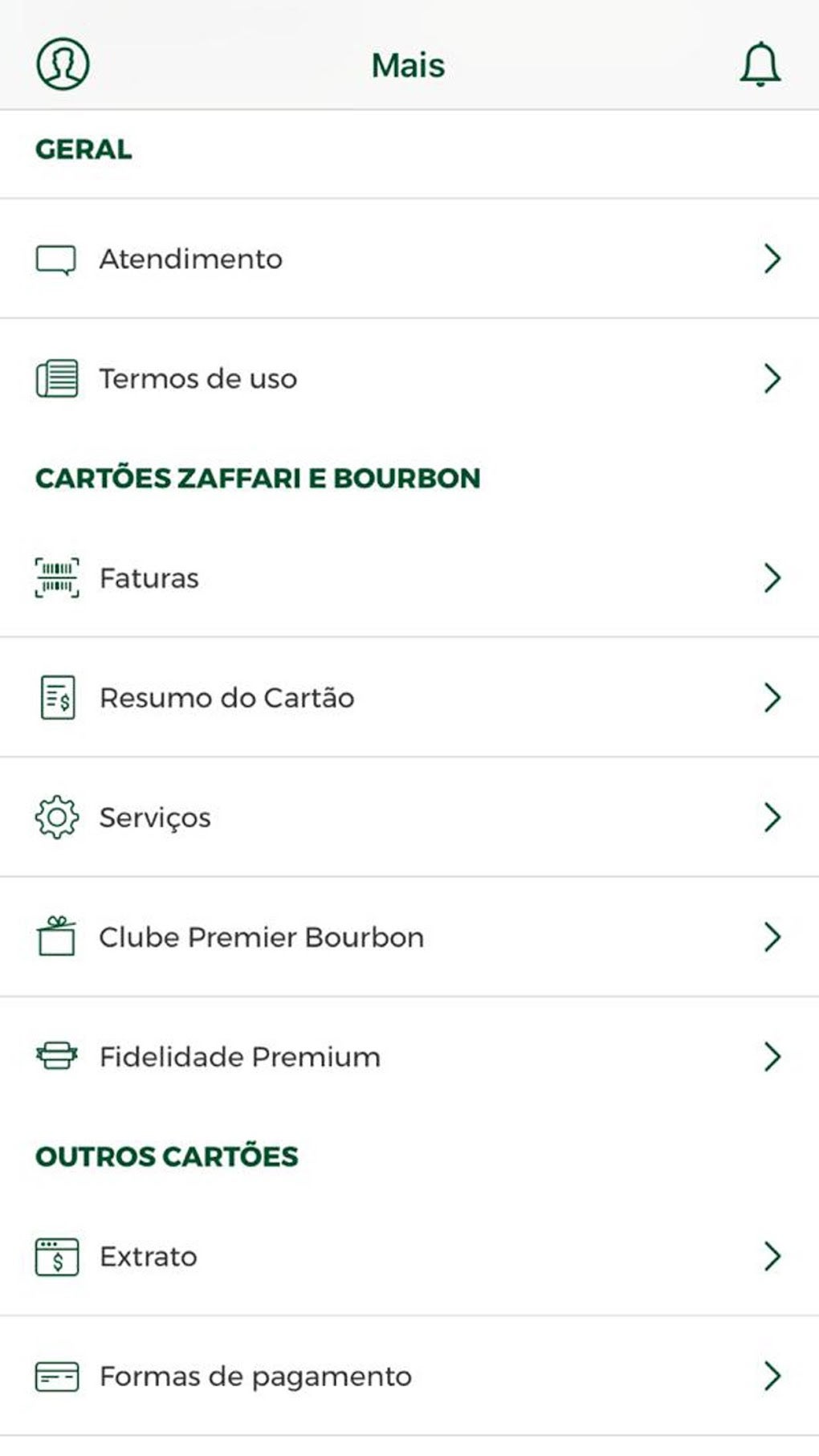
Task: Open Extrato under Outros Cartões
Action: click(409, 1256)
